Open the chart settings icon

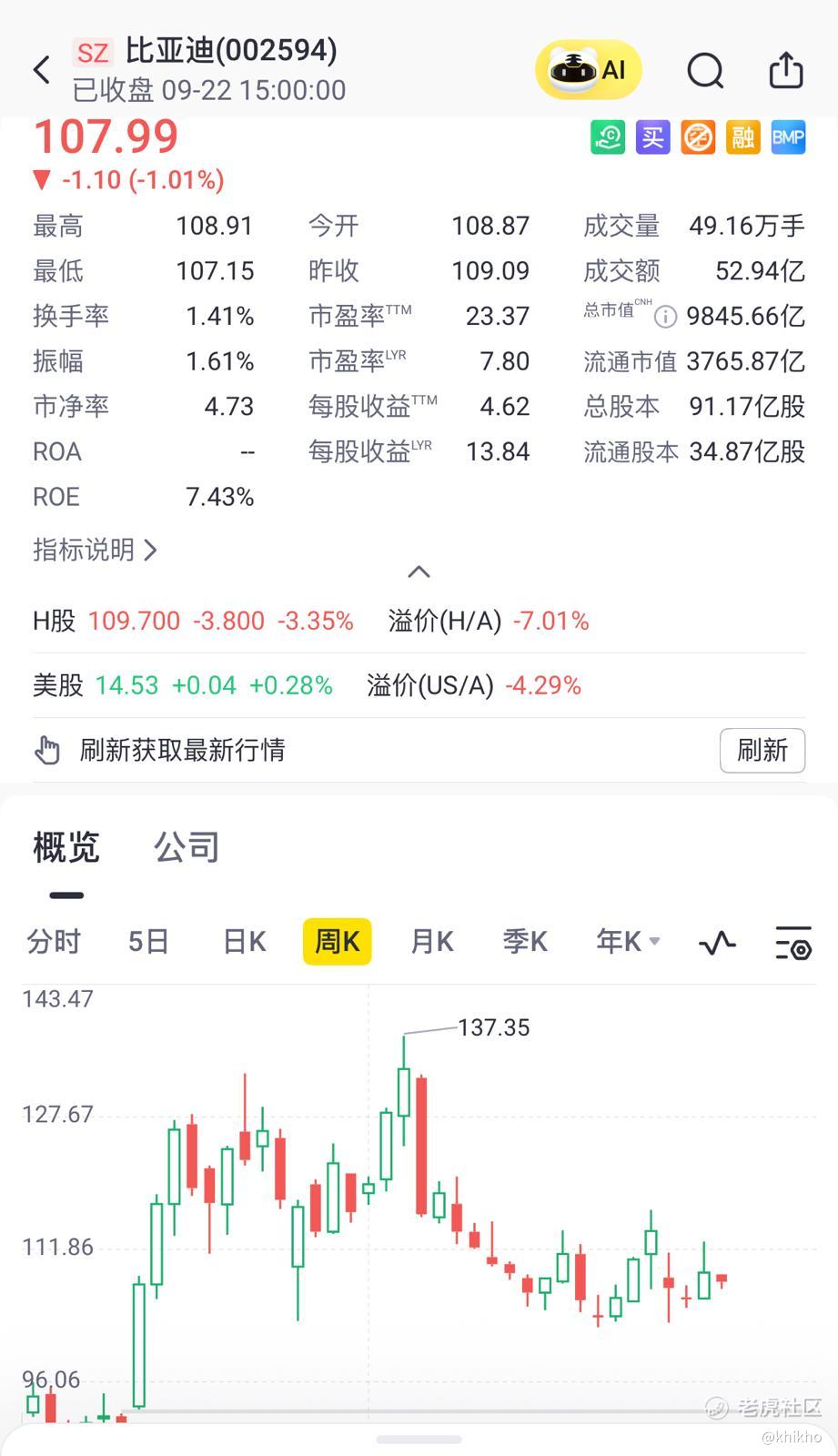[x=793, y=943]
